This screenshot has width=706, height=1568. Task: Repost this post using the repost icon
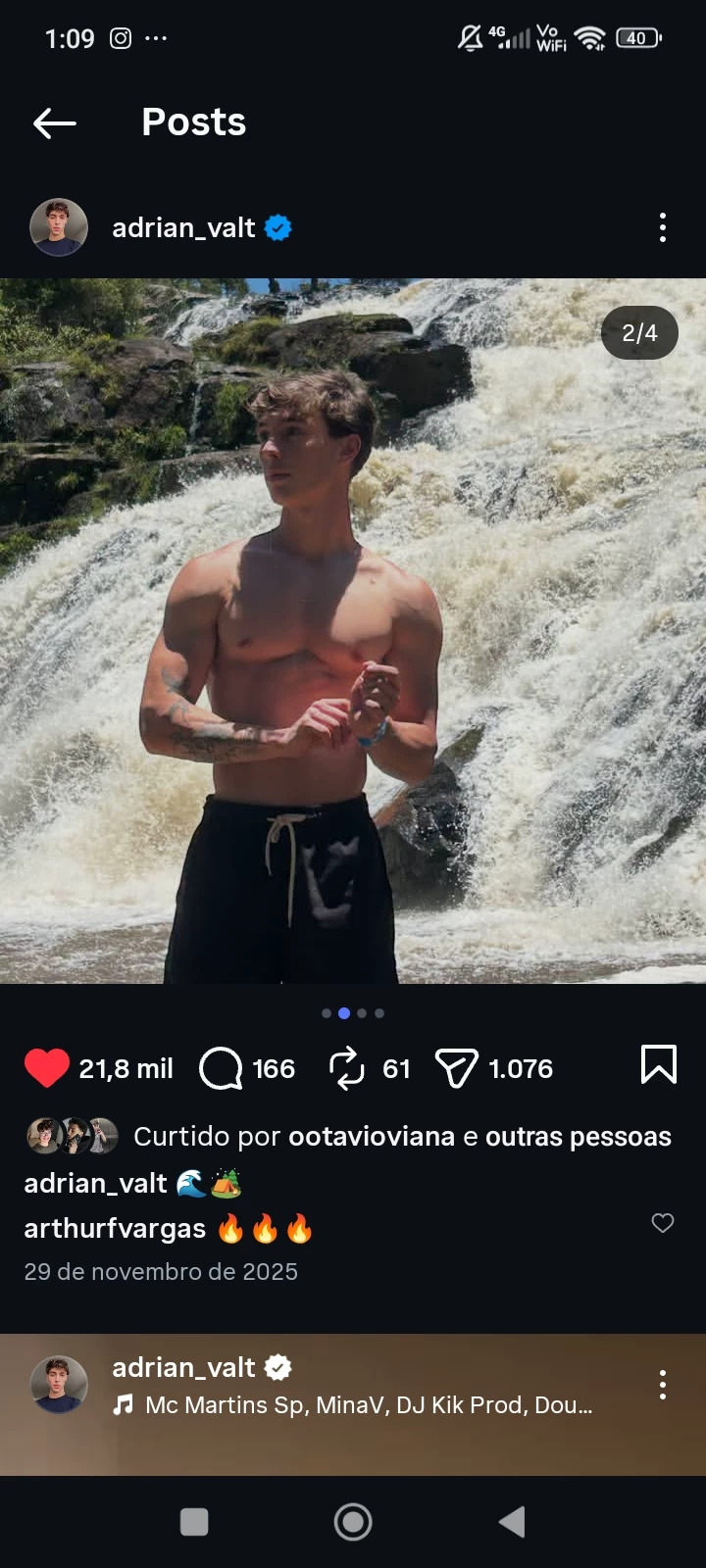[347, 1067]
